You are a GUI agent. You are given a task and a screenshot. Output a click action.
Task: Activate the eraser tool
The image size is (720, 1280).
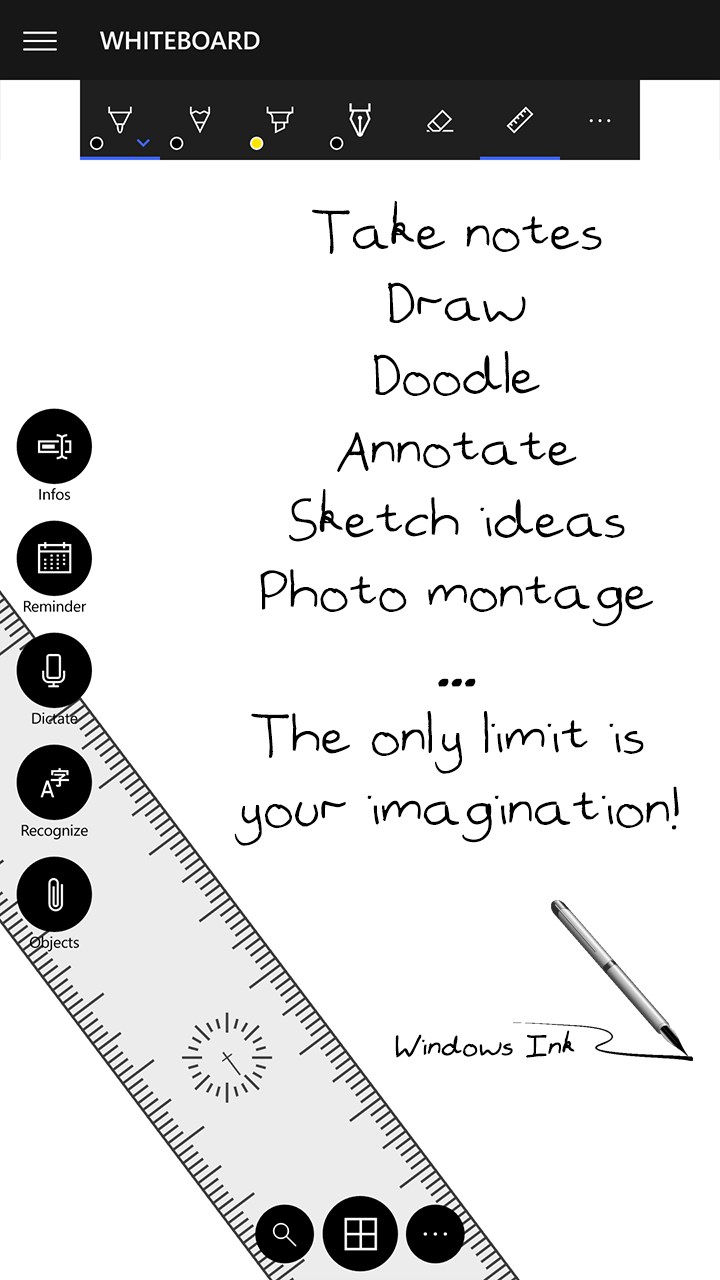[x=440, y=121]
